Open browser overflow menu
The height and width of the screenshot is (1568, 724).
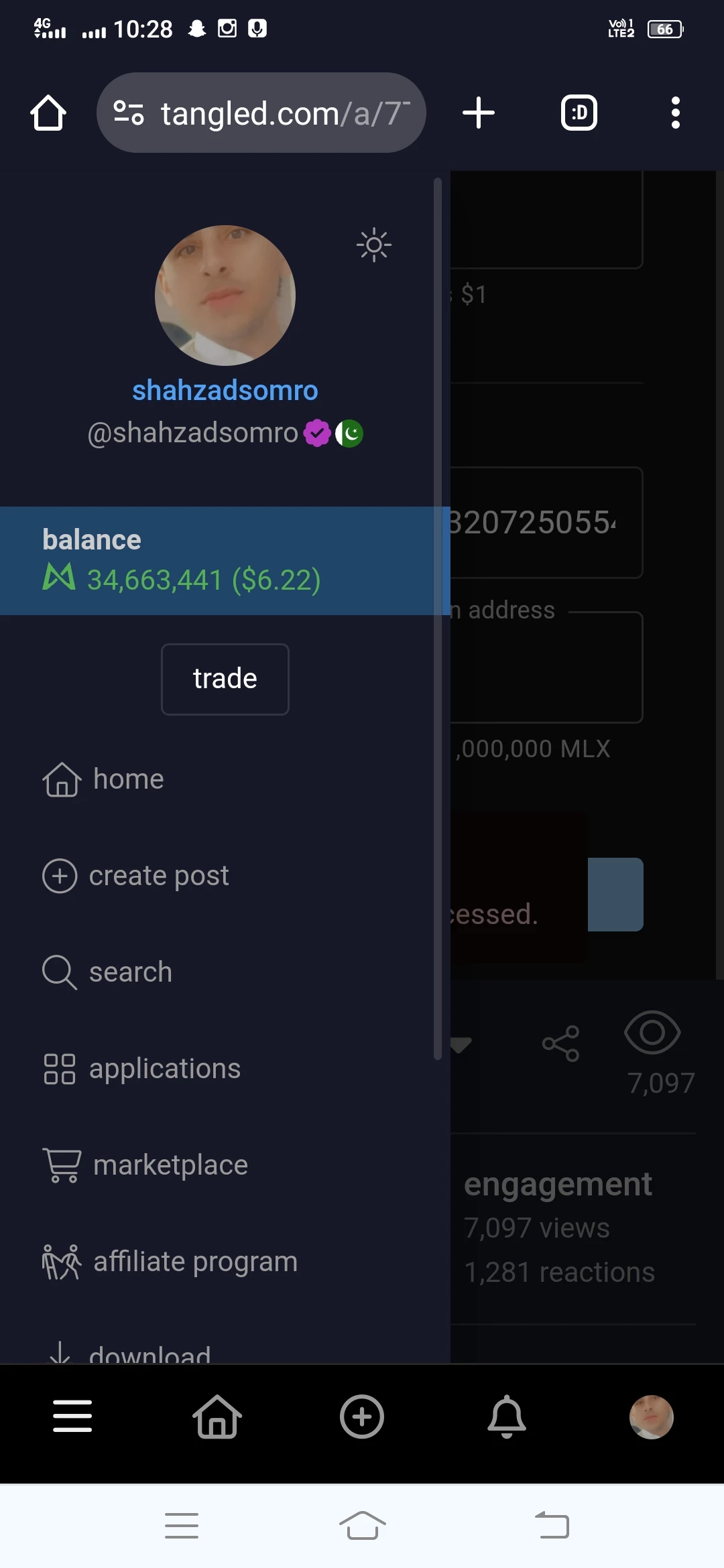coord(676,113)
